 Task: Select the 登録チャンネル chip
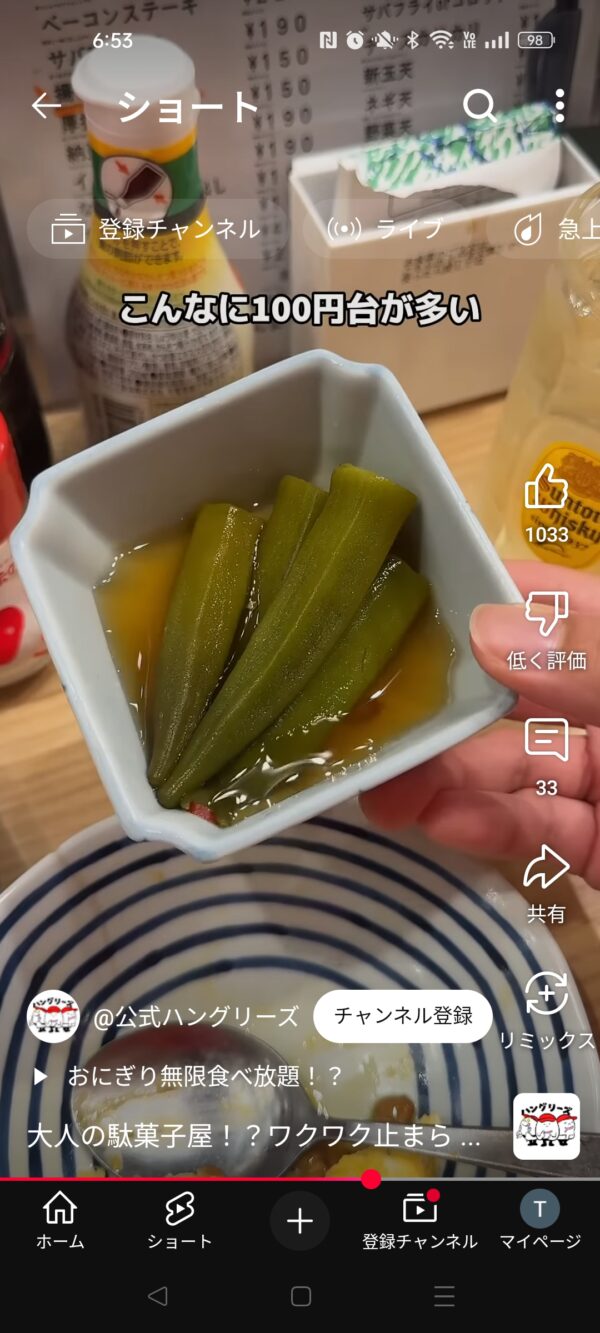(156, 229)
